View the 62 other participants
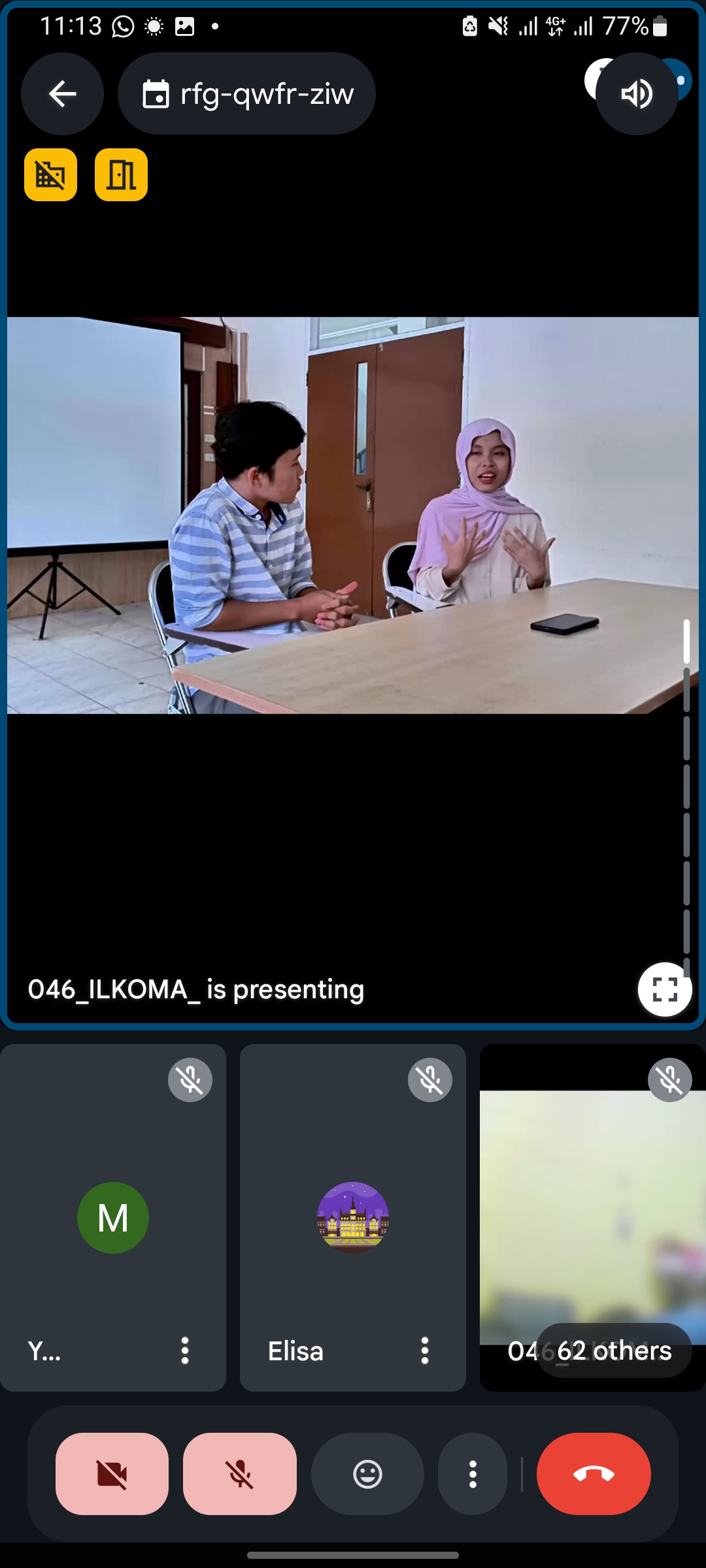Viewport: 706px width, 1568px height. (x=614, y=1350)
